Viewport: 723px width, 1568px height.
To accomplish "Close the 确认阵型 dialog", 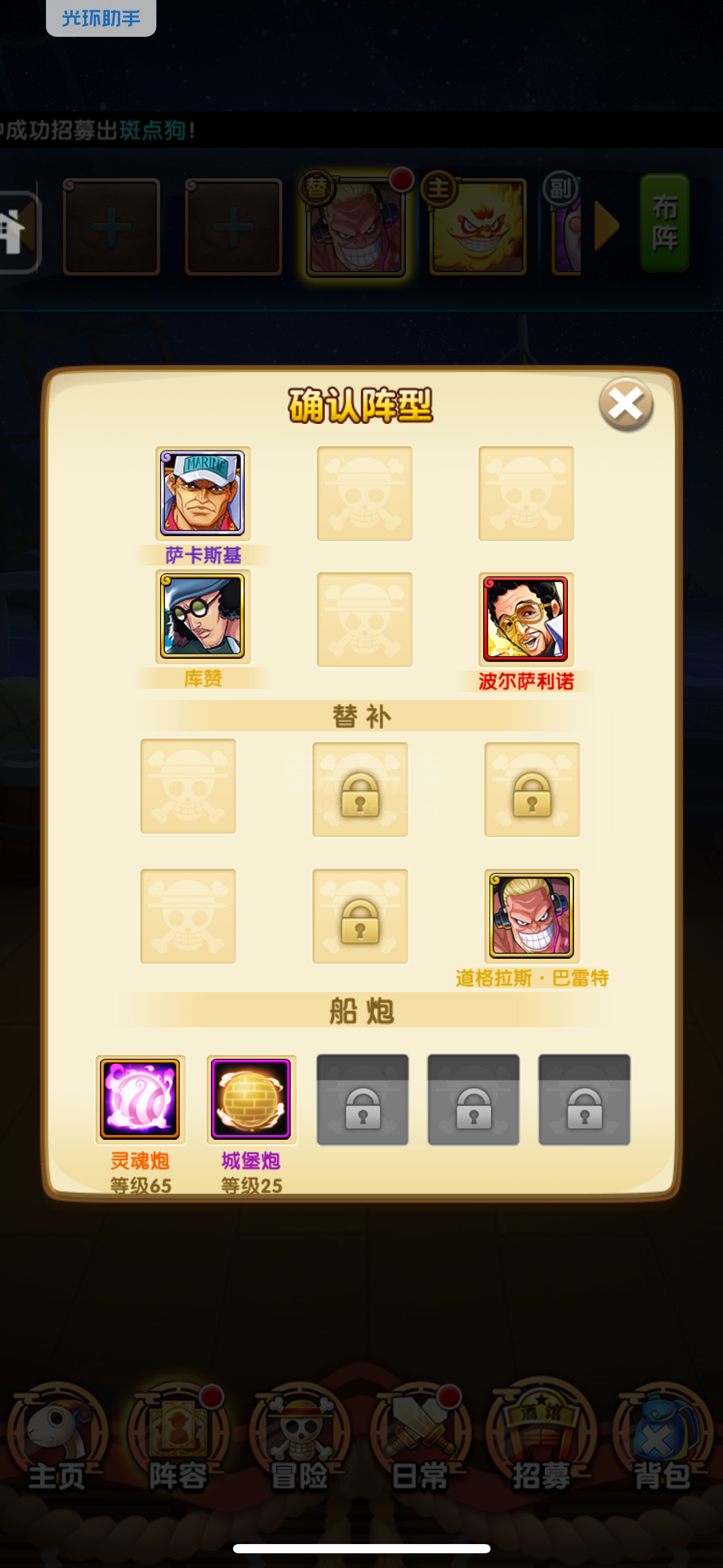I will pyautogui.click(x=625, y=404).
